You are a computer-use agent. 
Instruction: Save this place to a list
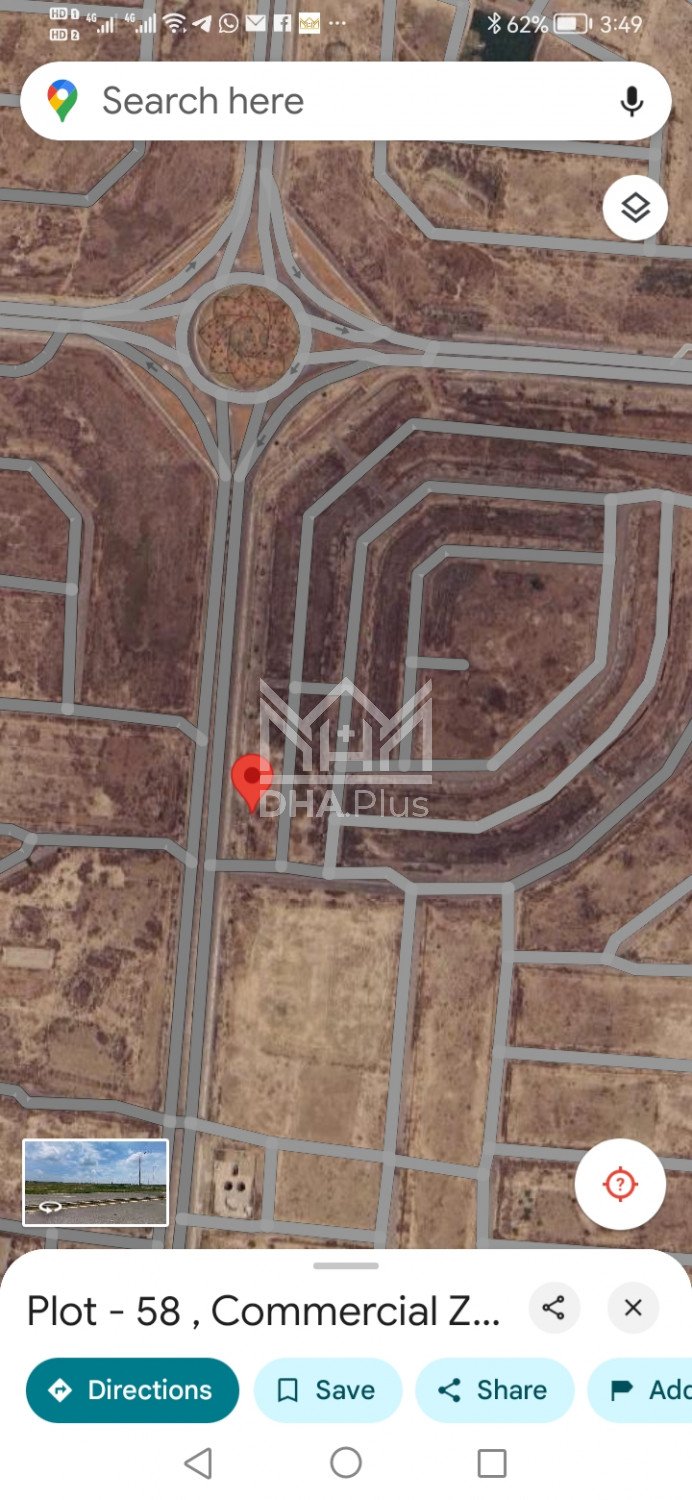click(x=327, y=1390)
